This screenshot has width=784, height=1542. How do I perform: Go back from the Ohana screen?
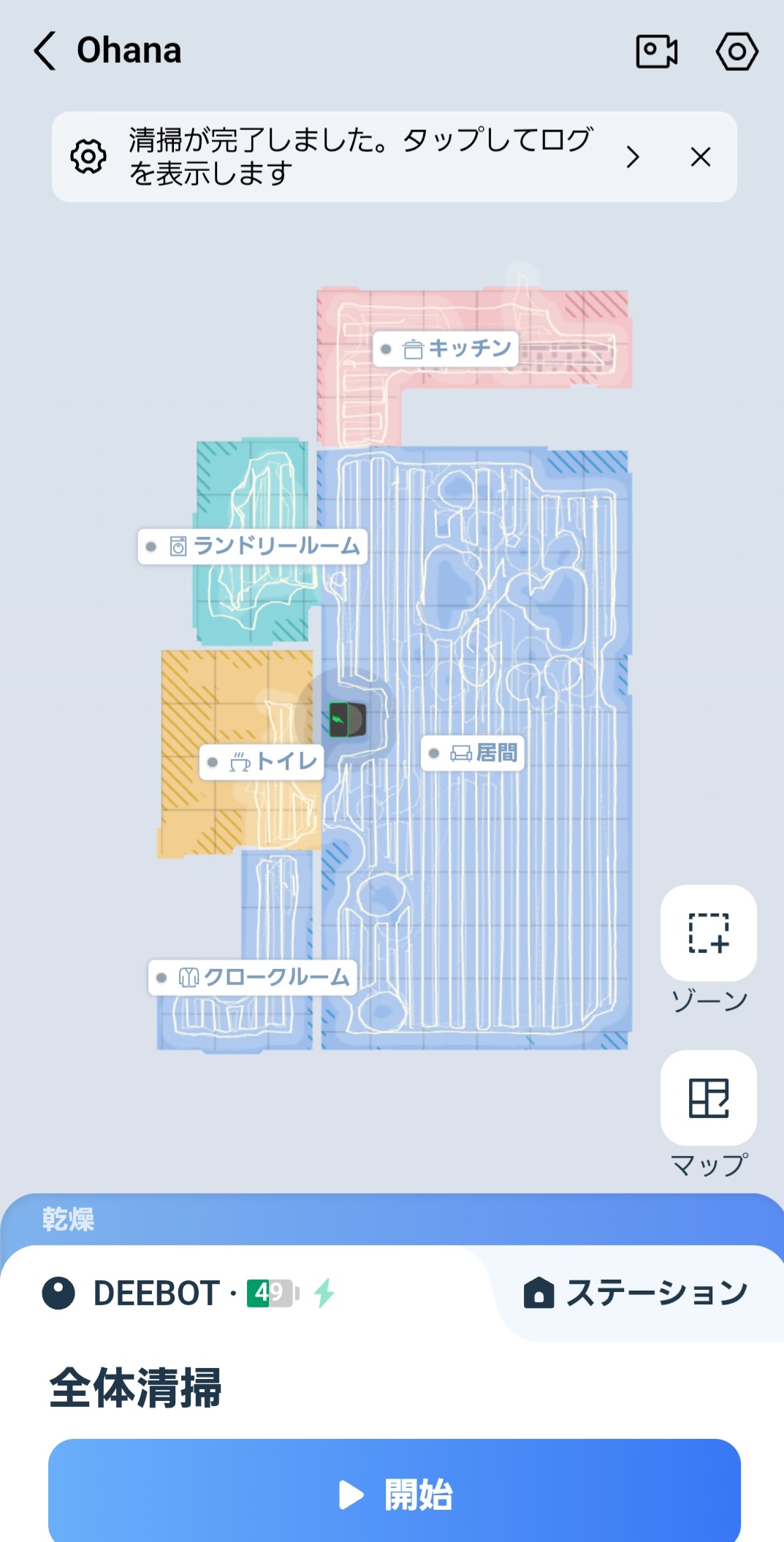point(45,50)
